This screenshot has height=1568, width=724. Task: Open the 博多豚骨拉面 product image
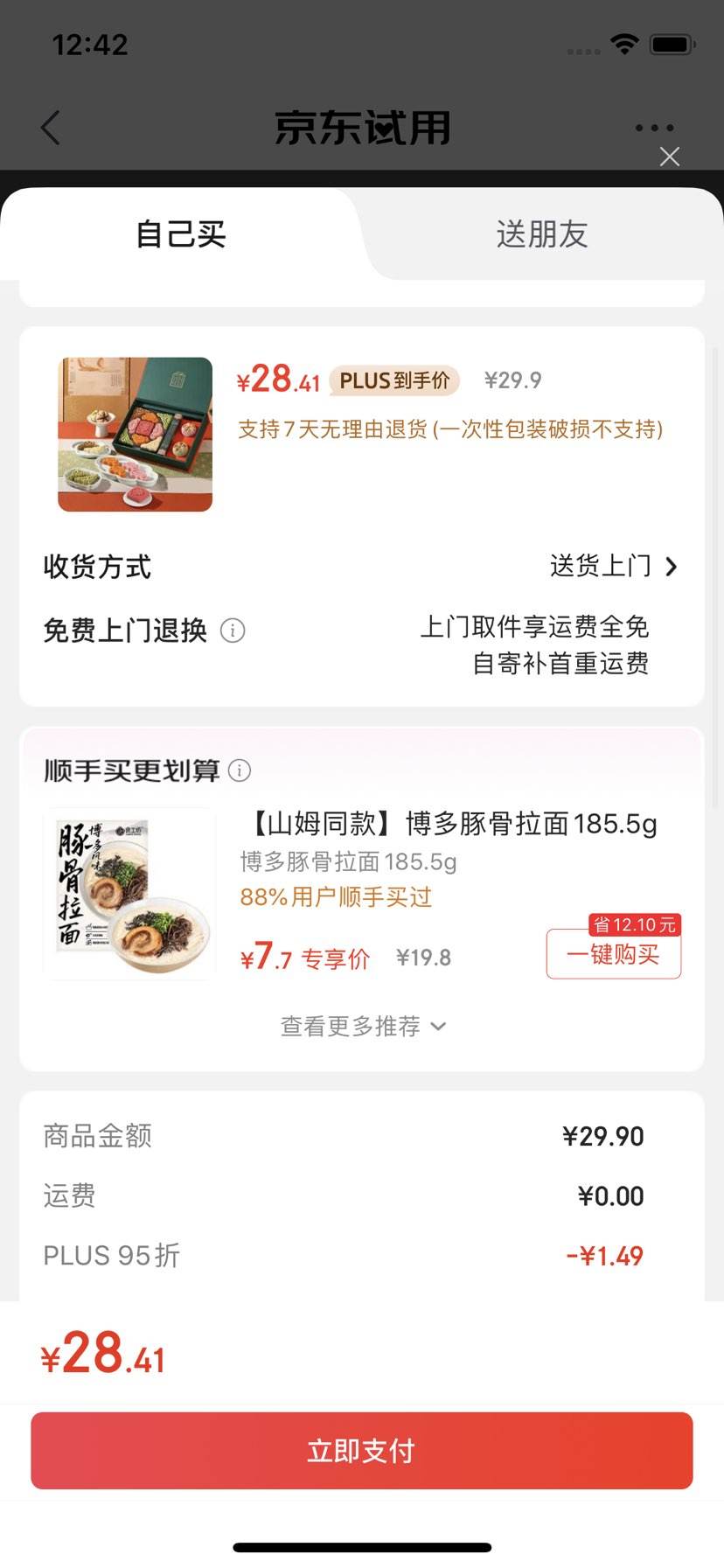point(129,892)
